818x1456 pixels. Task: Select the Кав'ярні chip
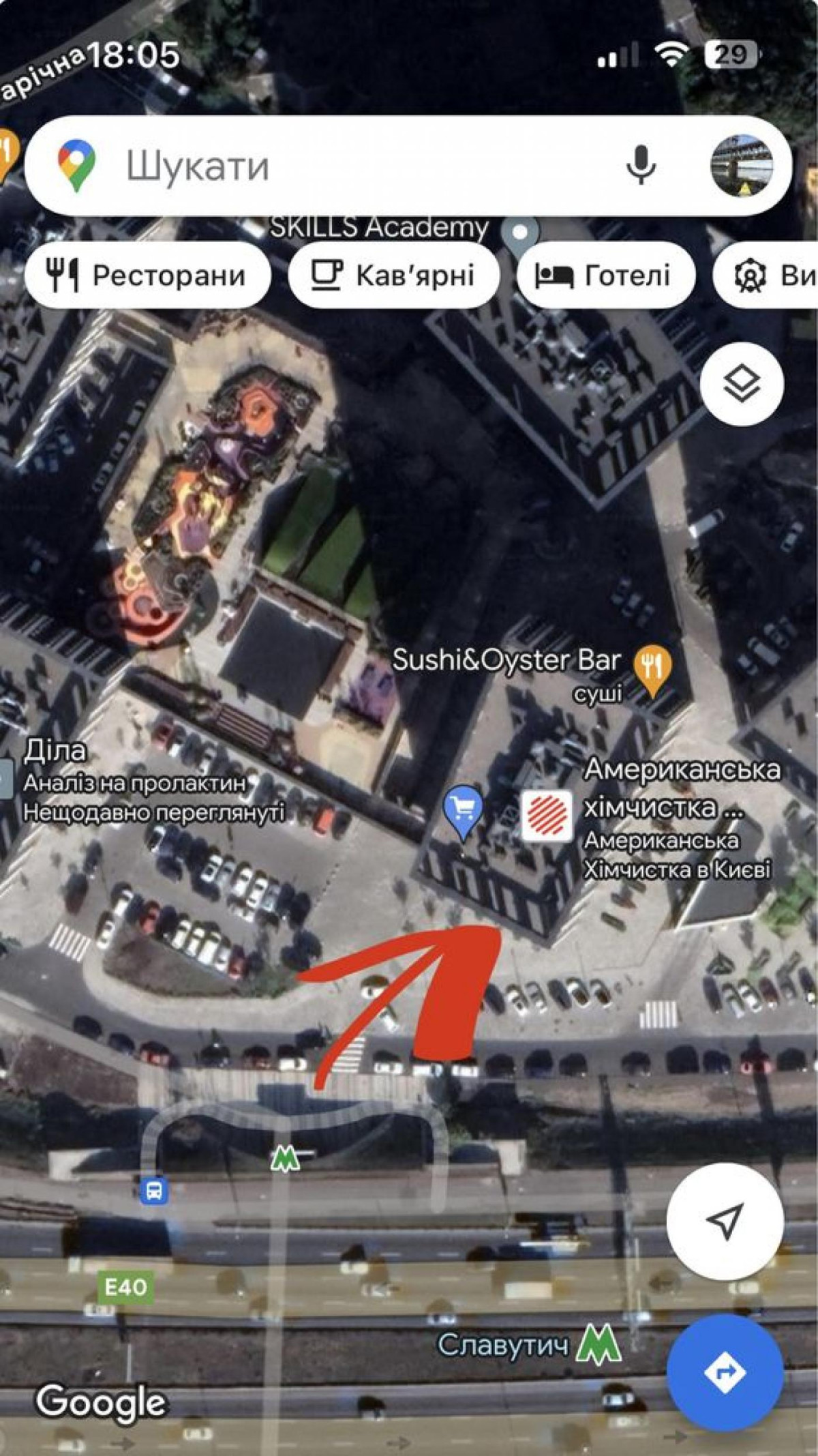pyautogui.click(x=393, y=276)
